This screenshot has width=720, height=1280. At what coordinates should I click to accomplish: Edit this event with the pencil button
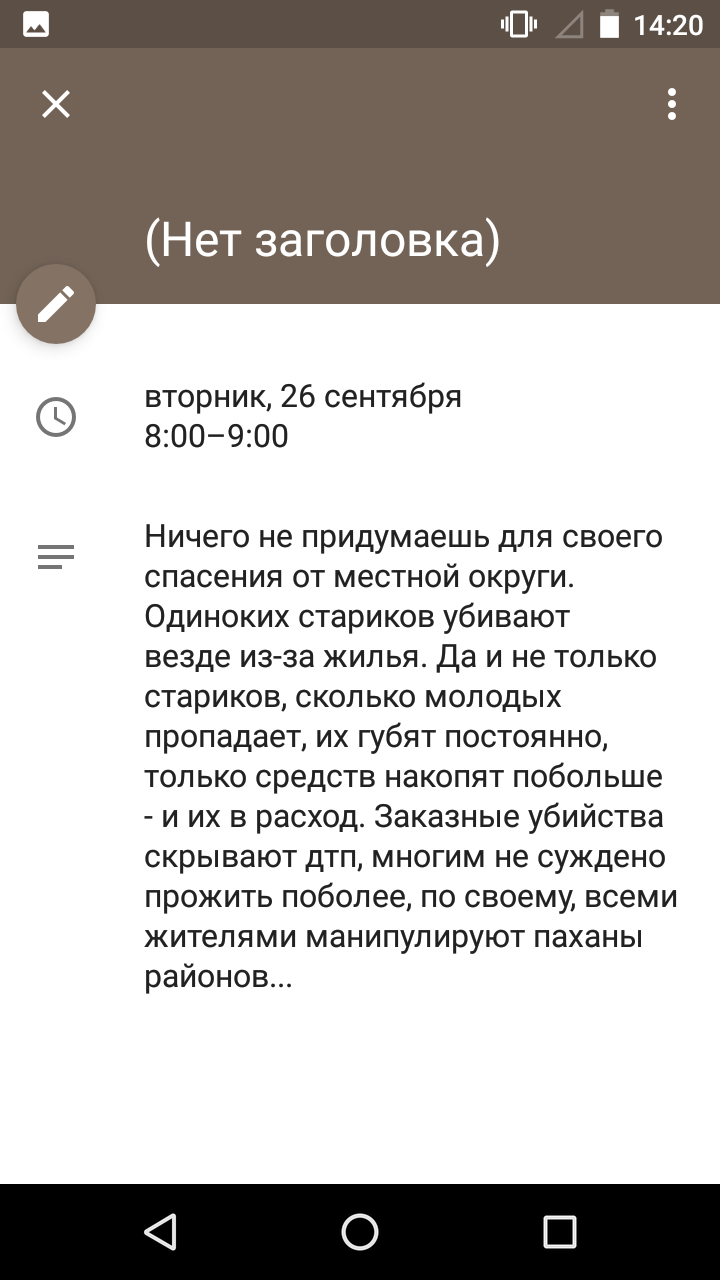[x=56, y=304]
